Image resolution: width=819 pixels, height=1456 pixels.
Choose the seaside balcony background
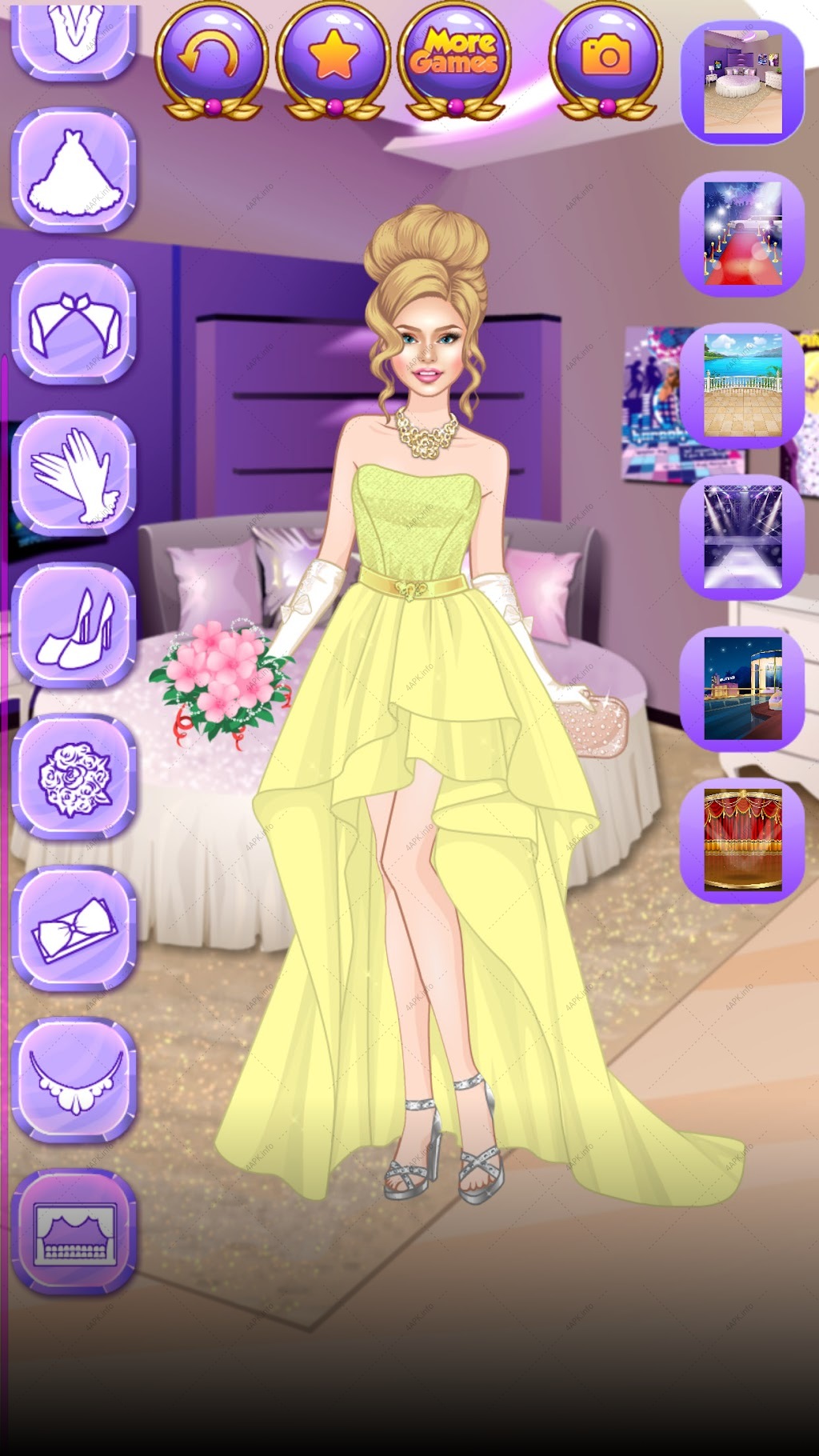[742, 386]
